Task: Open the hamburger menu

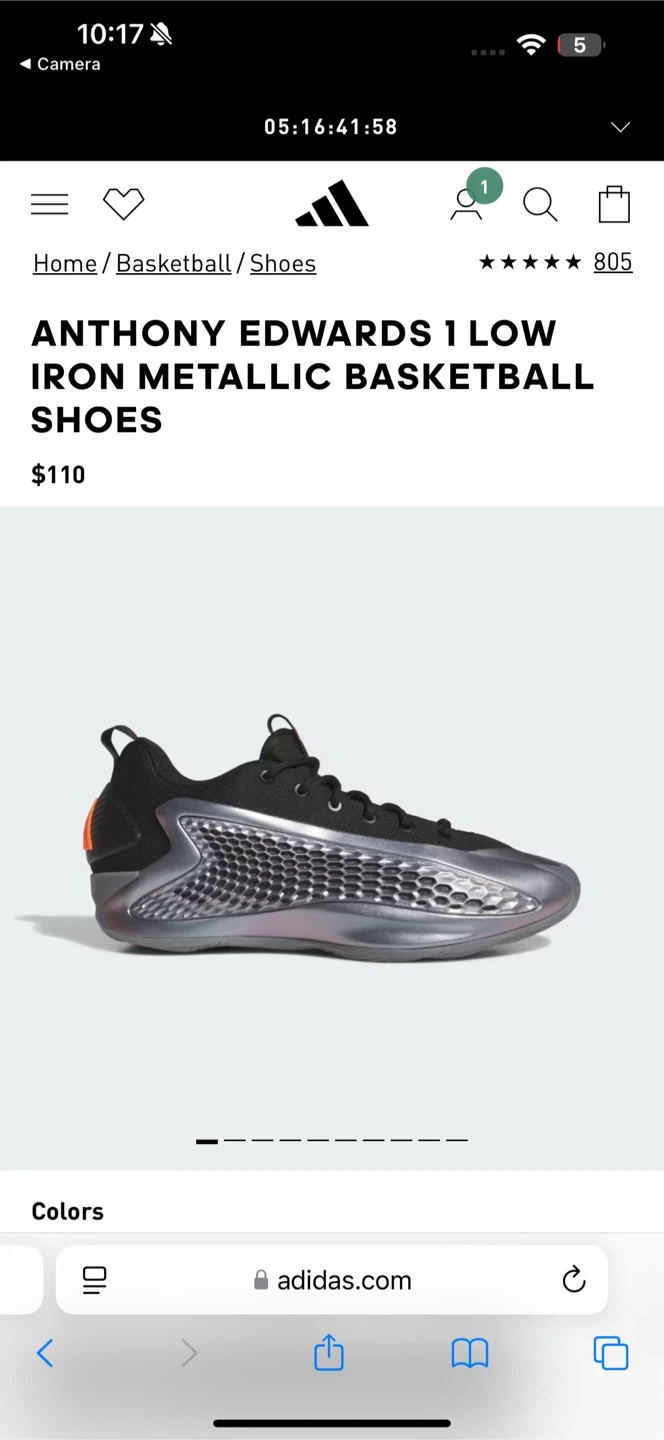Action: coord(50,205)
